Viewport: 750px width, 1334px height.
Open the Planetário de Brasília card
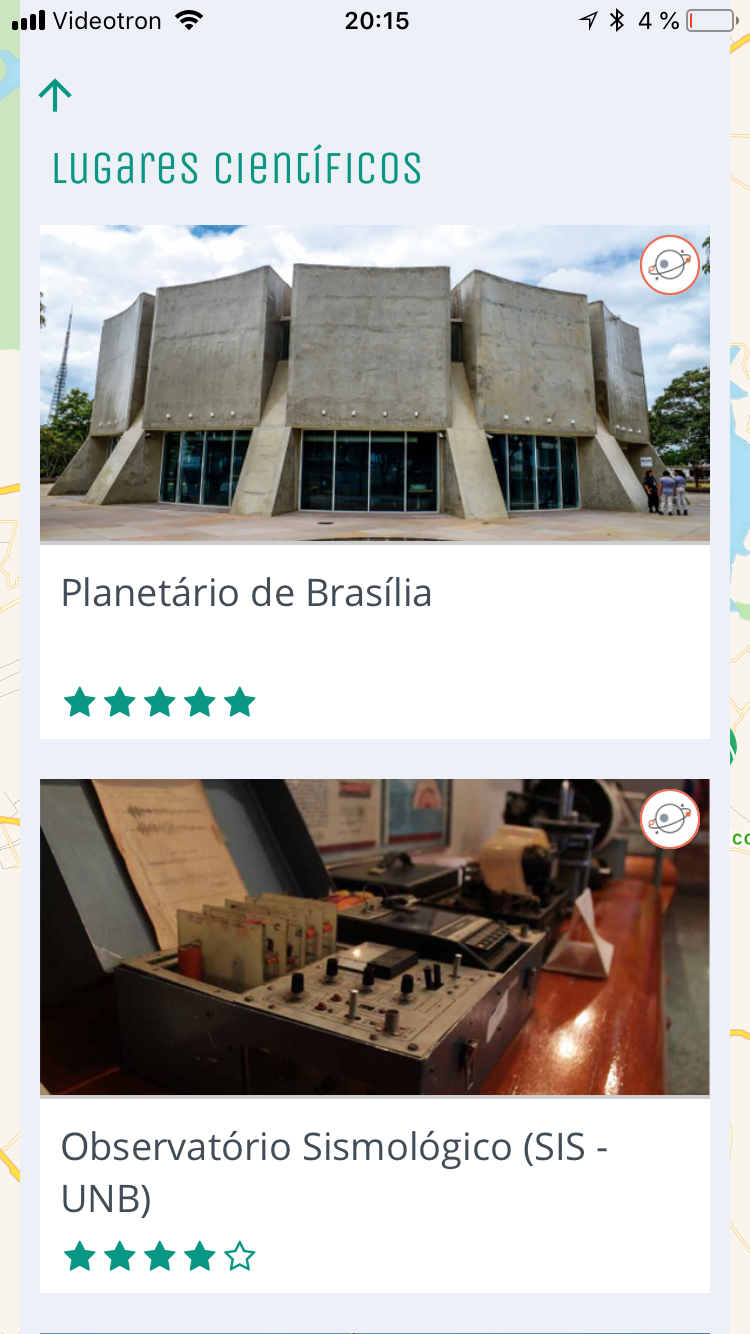[374, 480]
